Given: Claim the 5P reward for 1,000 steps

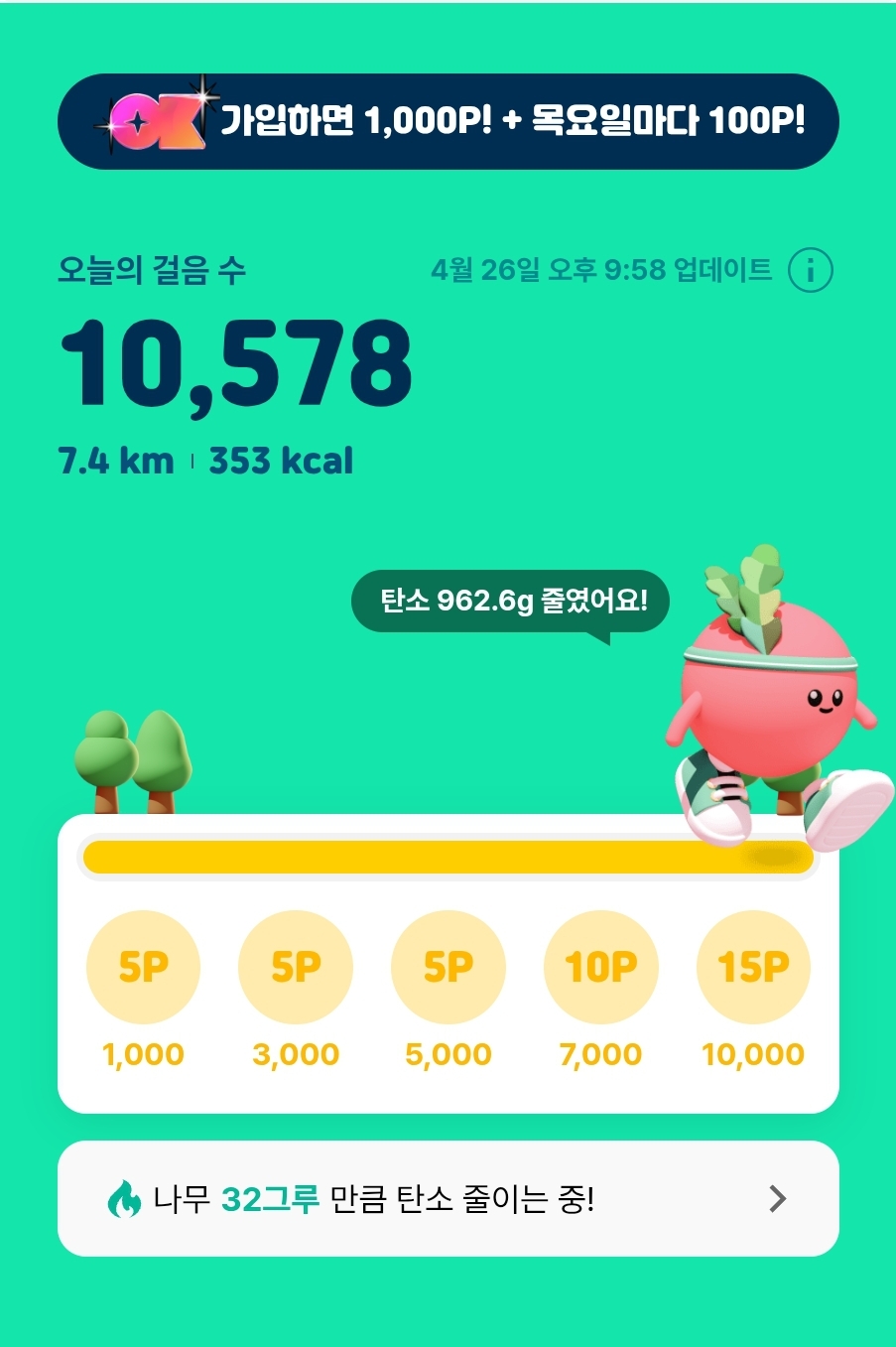Looking at the screenshot, I should click(x=143, y=967).
